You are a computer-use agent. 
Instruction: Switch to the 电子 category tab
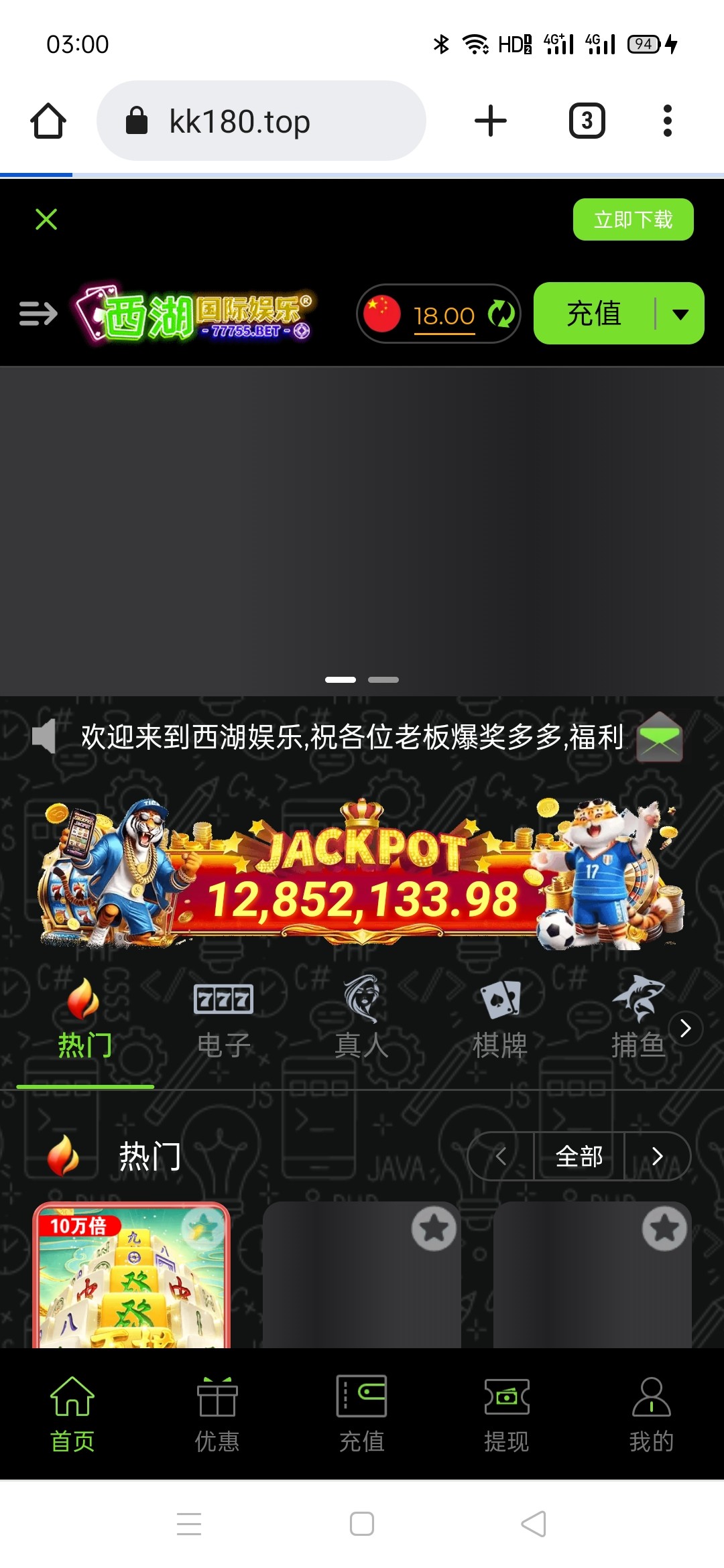point(223,1019)
